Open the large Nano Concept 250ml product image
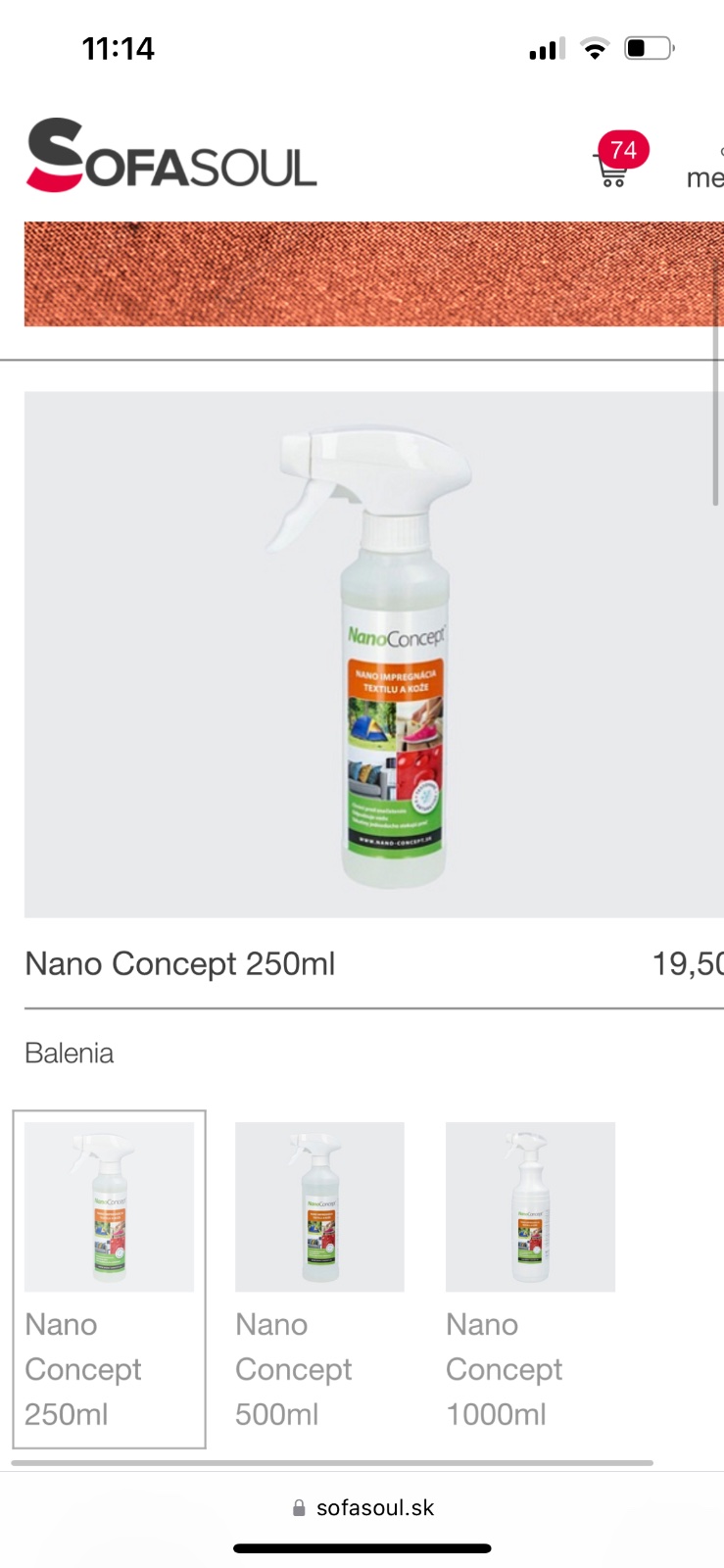 tap(374, 655)
